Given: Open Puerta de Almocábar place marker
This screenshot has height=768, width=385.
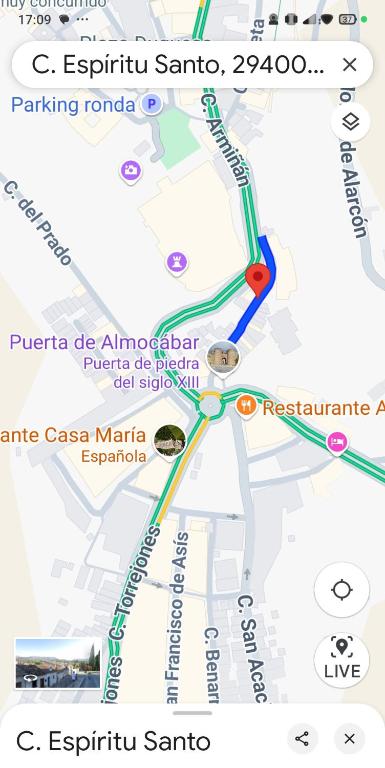Looking at the screenshot, I should tap(223, 358).
